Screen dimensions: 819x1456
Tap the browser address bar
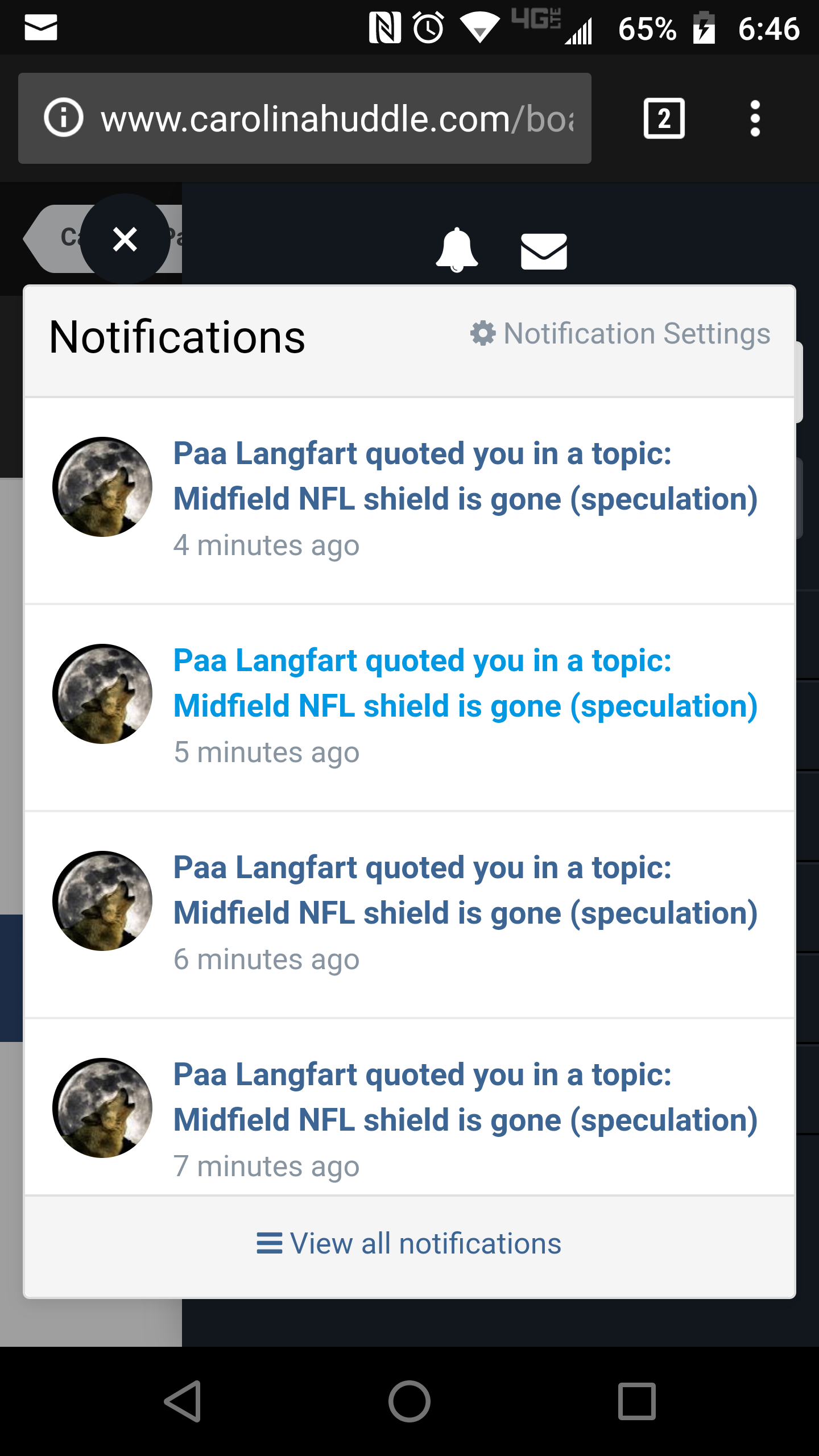tap(305, 118)
